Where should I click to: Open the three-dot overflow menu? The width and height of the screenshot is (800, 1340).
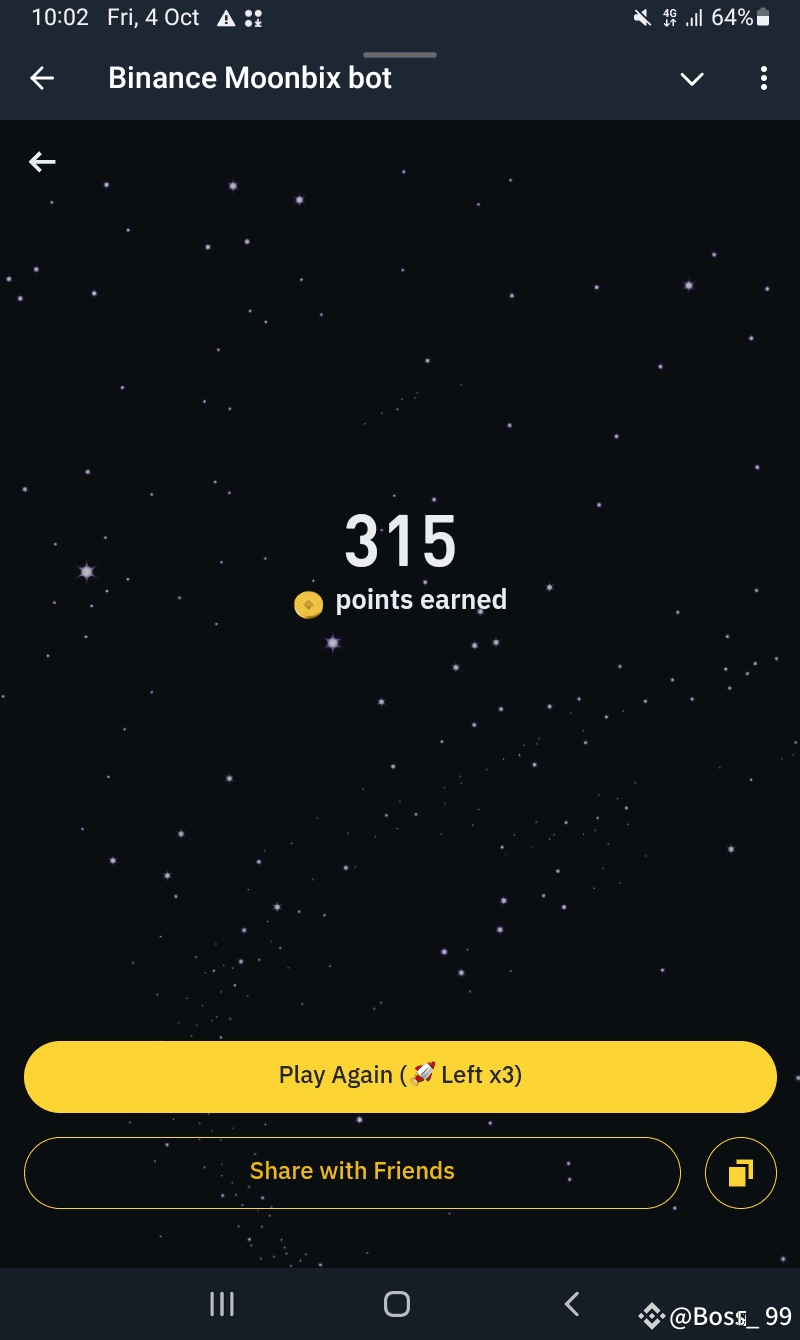(x=764, y=78)
